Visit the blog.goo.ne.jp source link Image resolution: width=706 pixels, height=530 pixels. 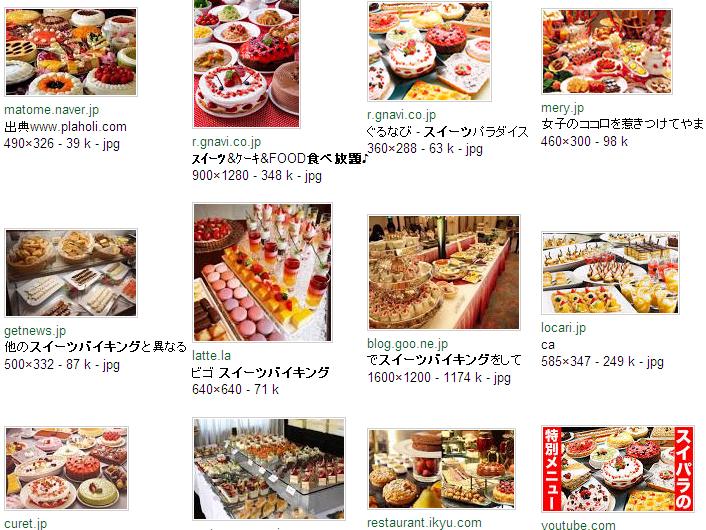407,344
